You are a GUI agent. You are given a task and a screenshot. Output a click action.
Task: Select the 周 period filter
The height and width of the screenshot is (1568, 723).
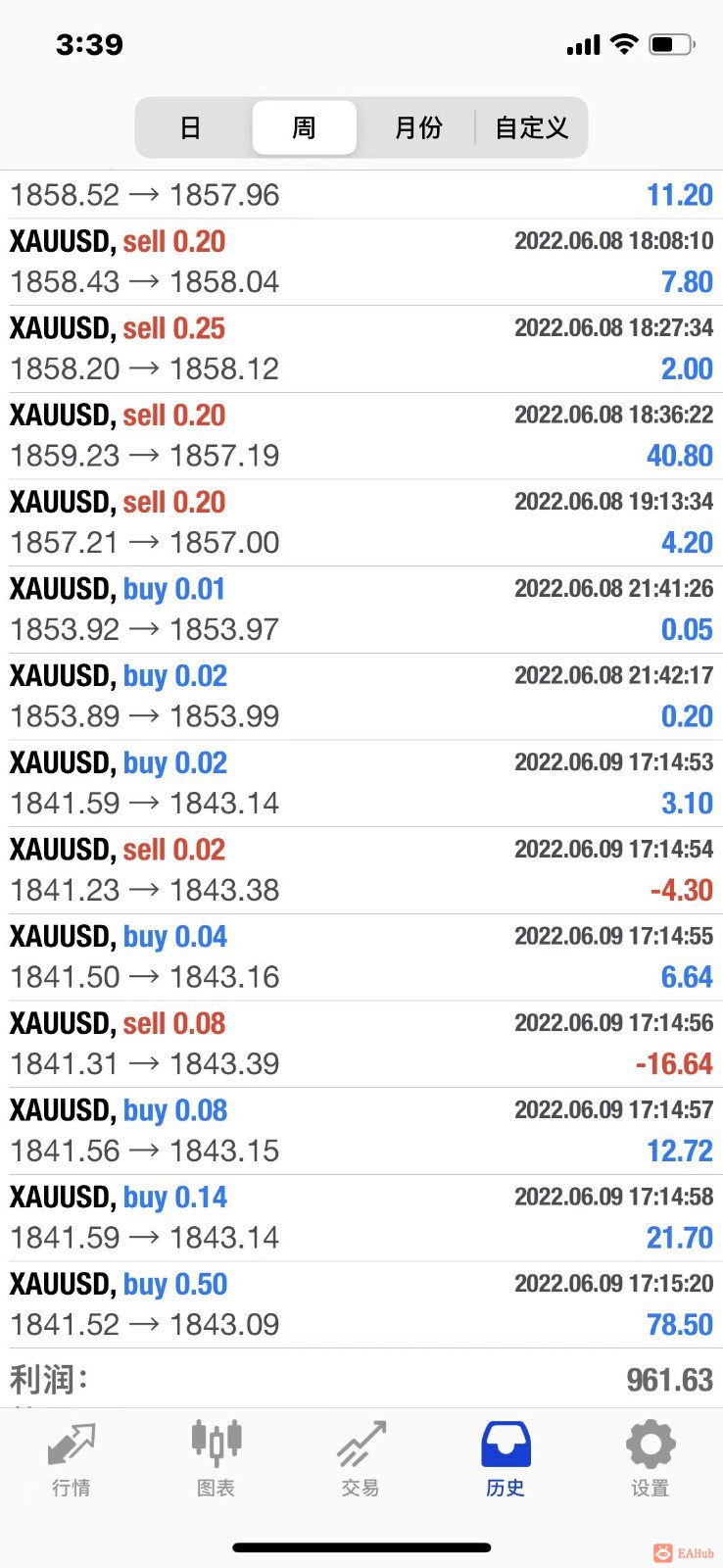(x=304, y=127)
